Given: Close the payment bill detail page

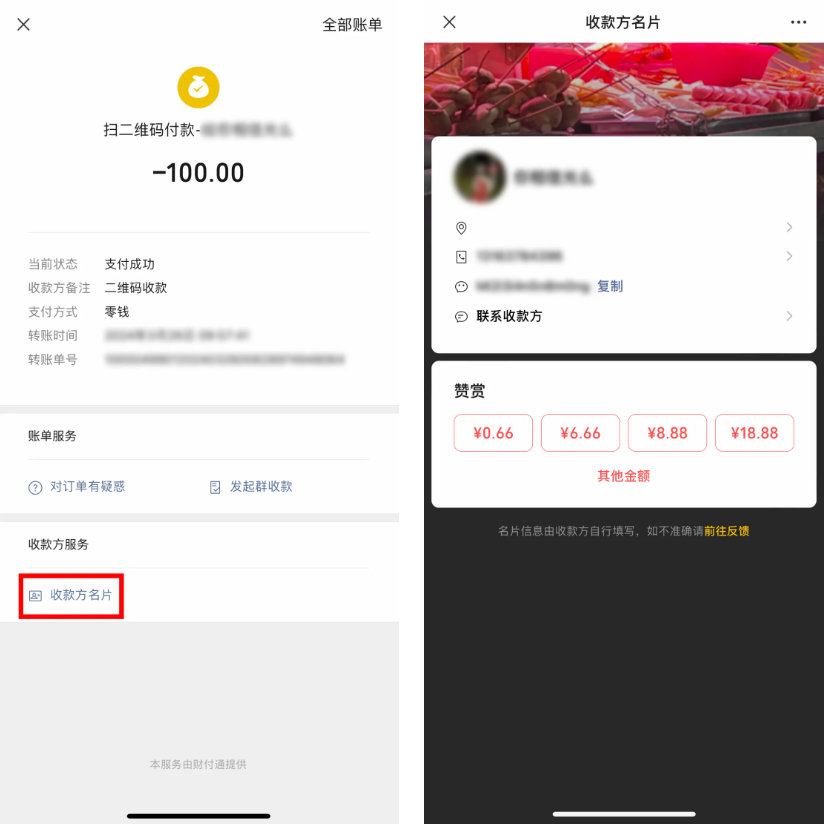Looking at the screenshot, I should coord(24,25).
